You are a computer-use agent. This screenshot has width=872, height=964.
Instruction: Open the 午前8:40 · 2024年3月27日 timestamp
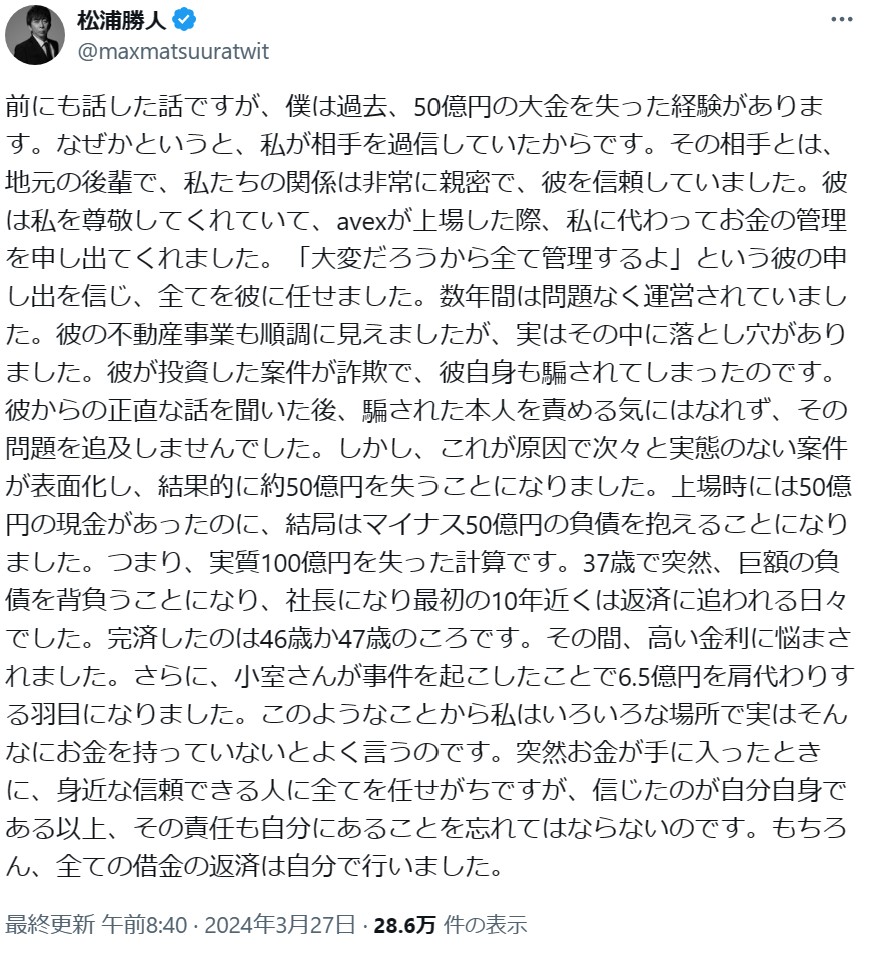tap(229, 925)
